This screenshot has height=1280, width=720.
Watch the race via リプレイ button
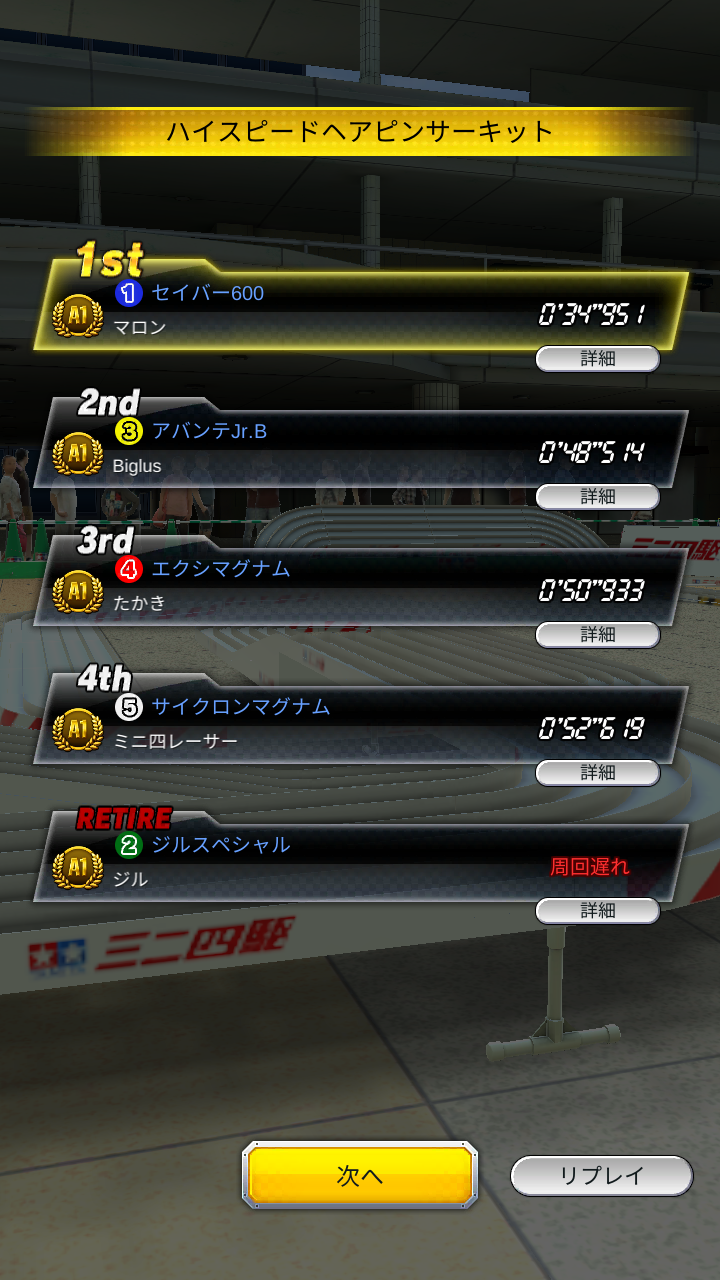coord(602,1176)
